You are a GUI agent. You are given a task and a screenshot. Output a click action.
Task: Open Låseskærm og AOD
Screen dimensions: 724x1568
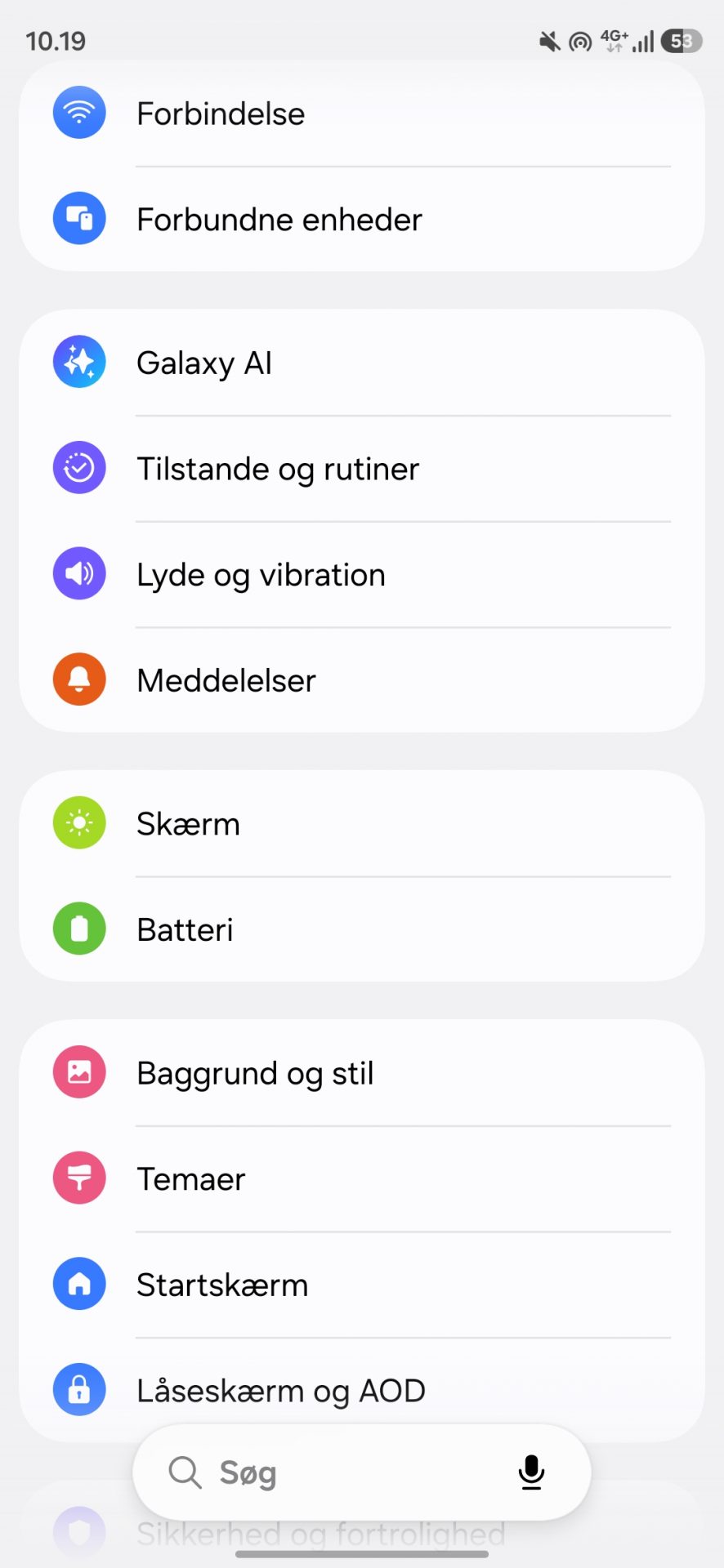click(280, 1388)
